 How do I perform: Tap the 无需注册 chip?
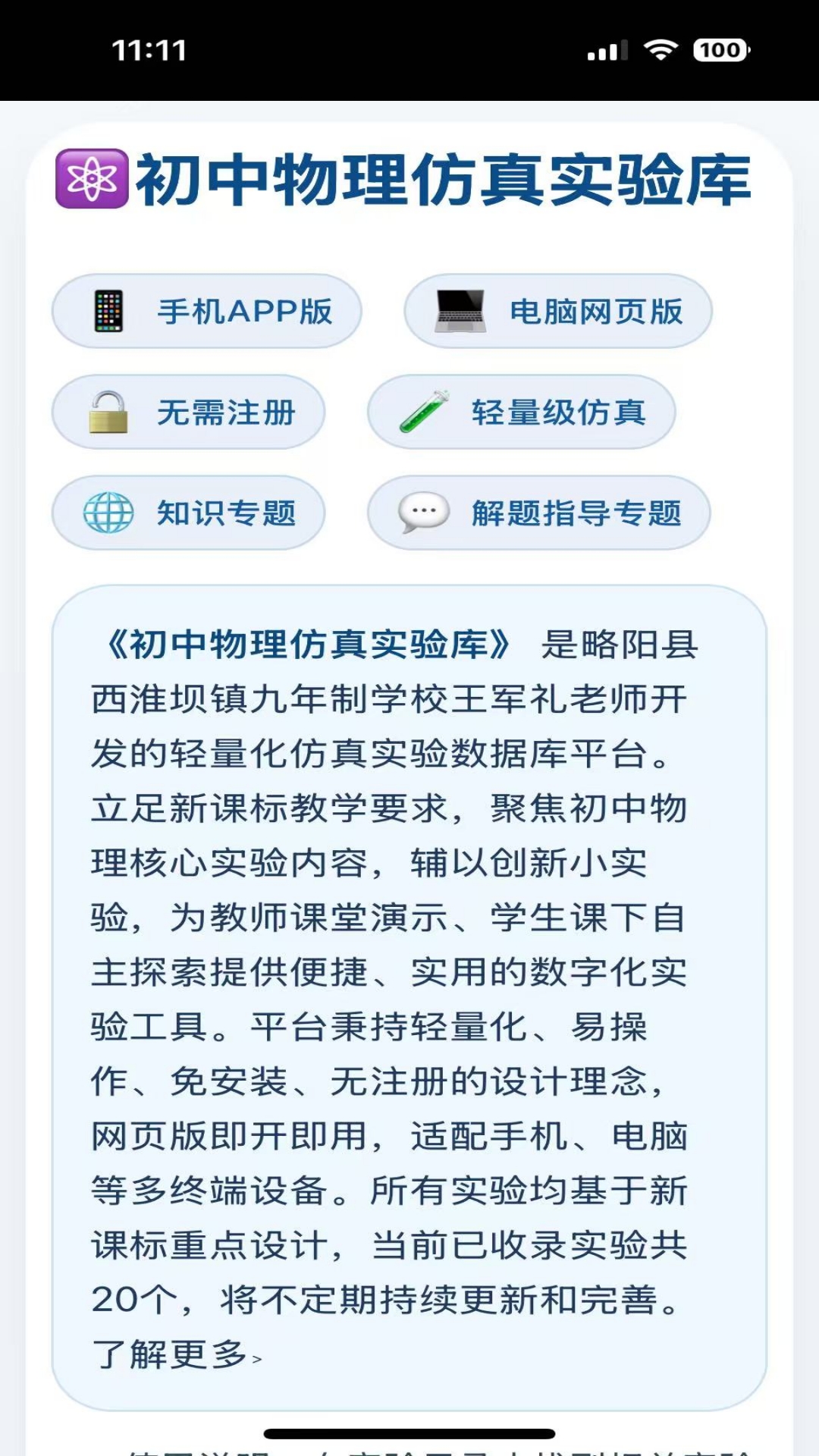tap(189, 412)
